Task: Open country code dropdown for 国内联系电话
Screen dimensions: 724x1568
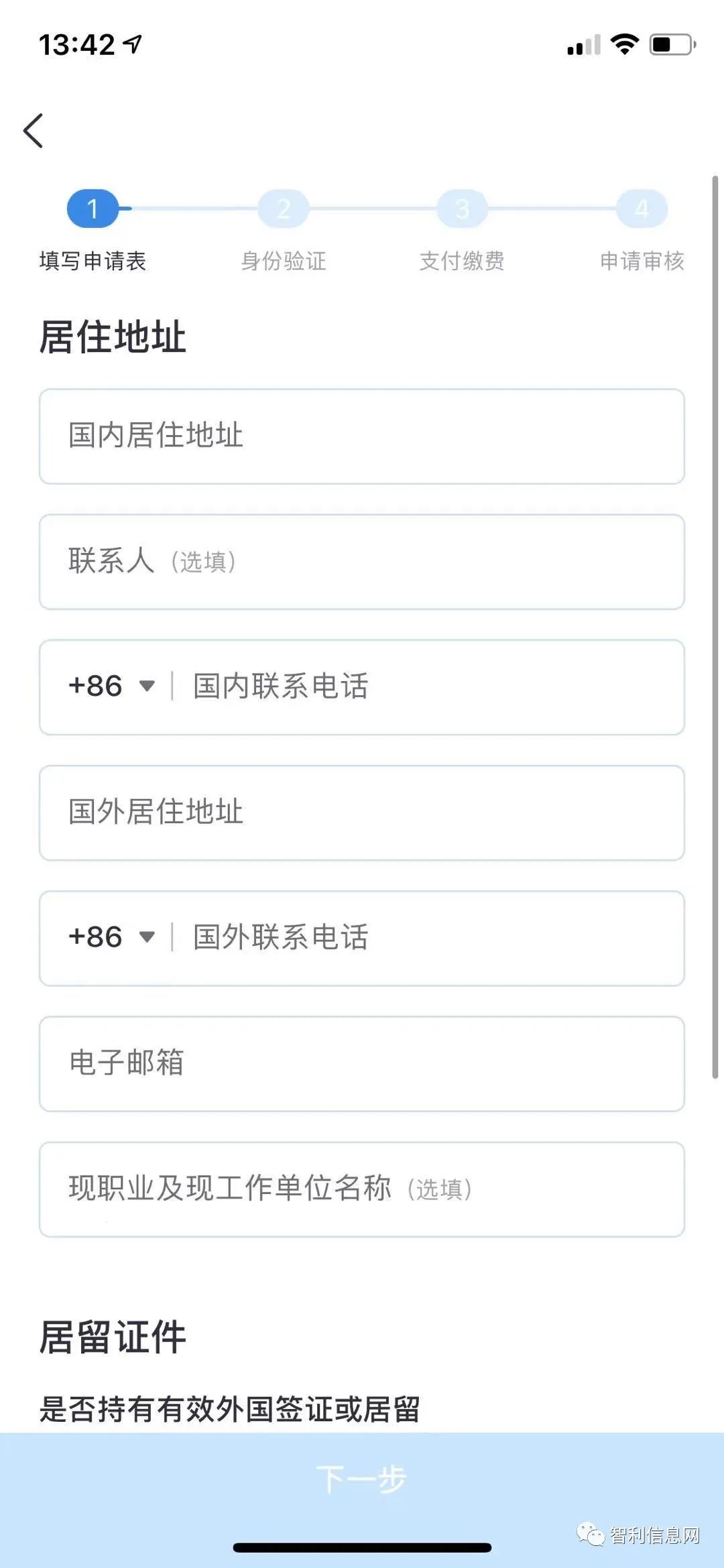Action: (113, 686)
